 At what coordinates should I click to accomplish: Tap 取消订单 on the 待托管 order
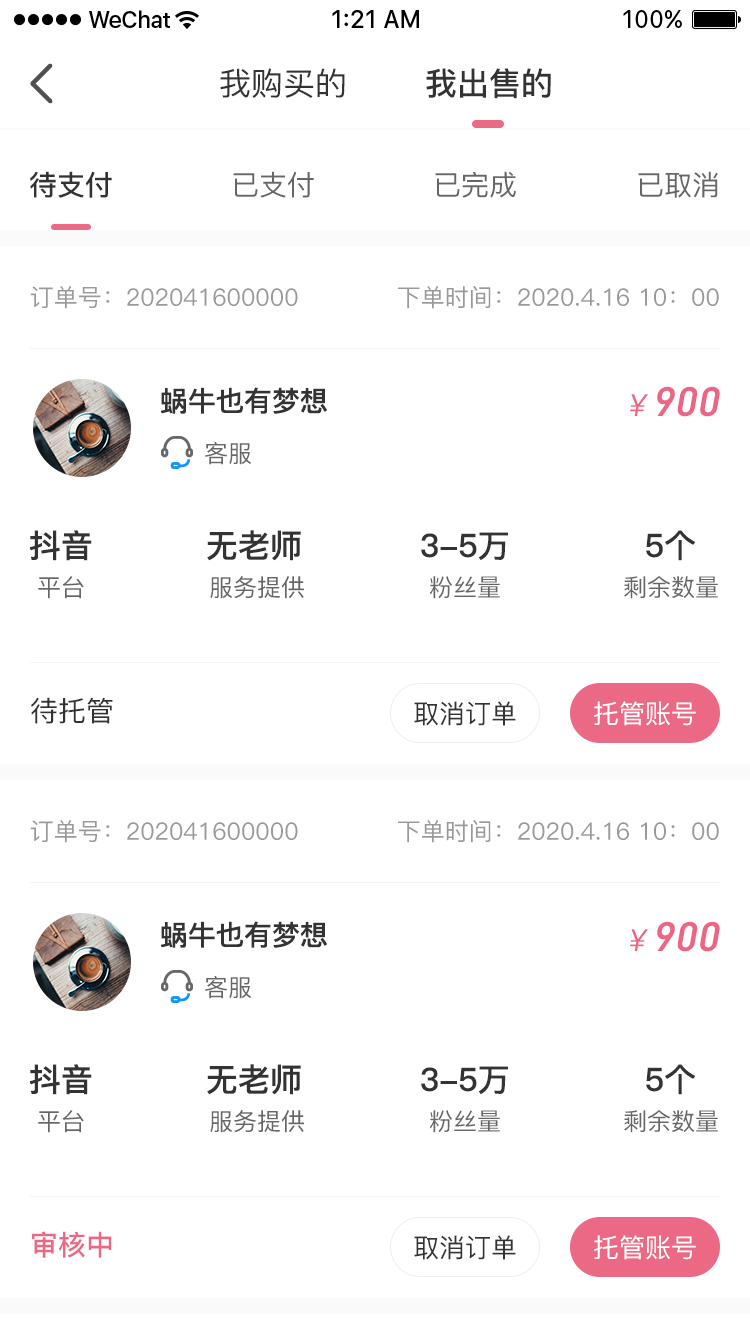click(x=465, y=713)
